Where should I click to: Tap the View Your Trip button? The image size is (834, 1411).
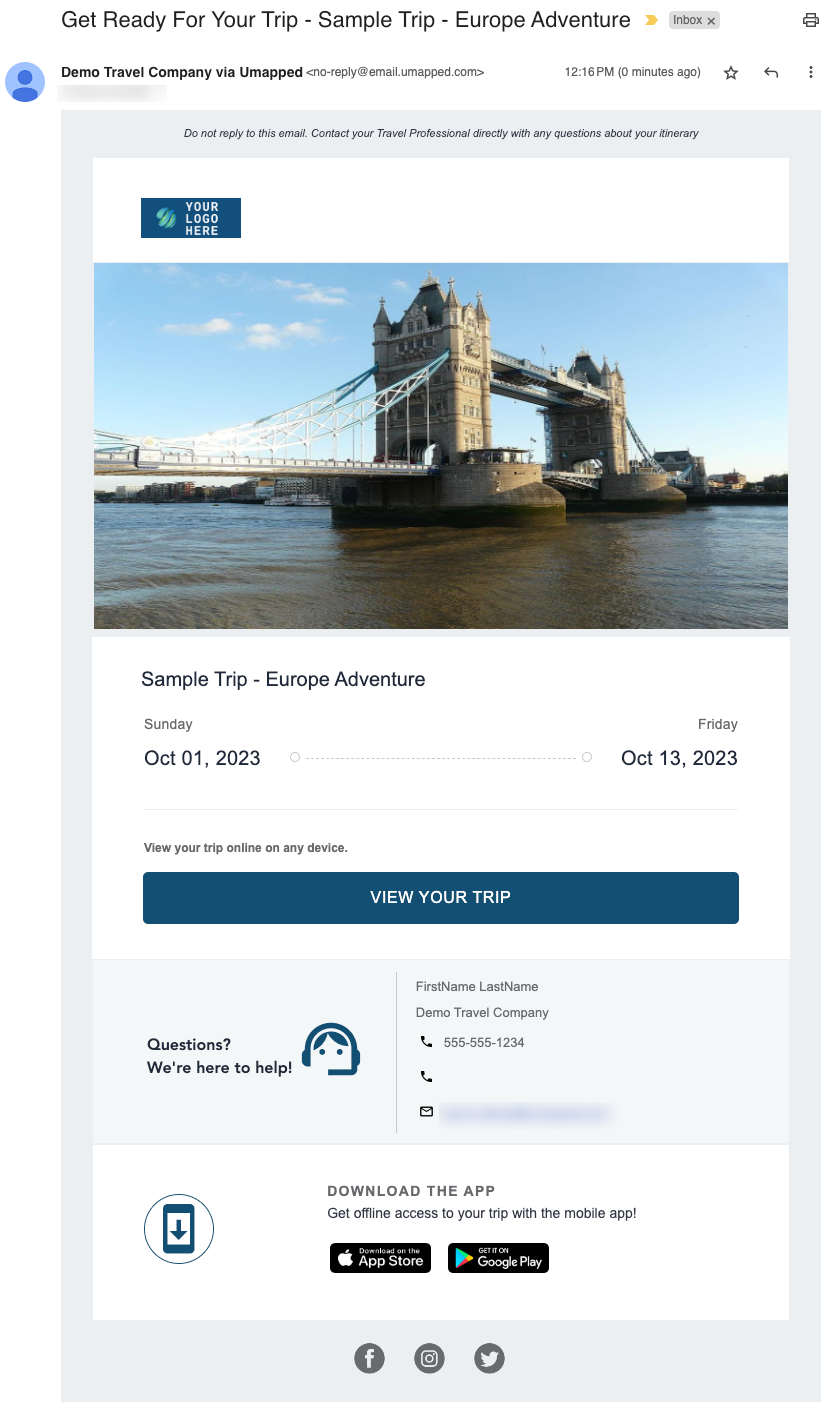tap(440, 897)
